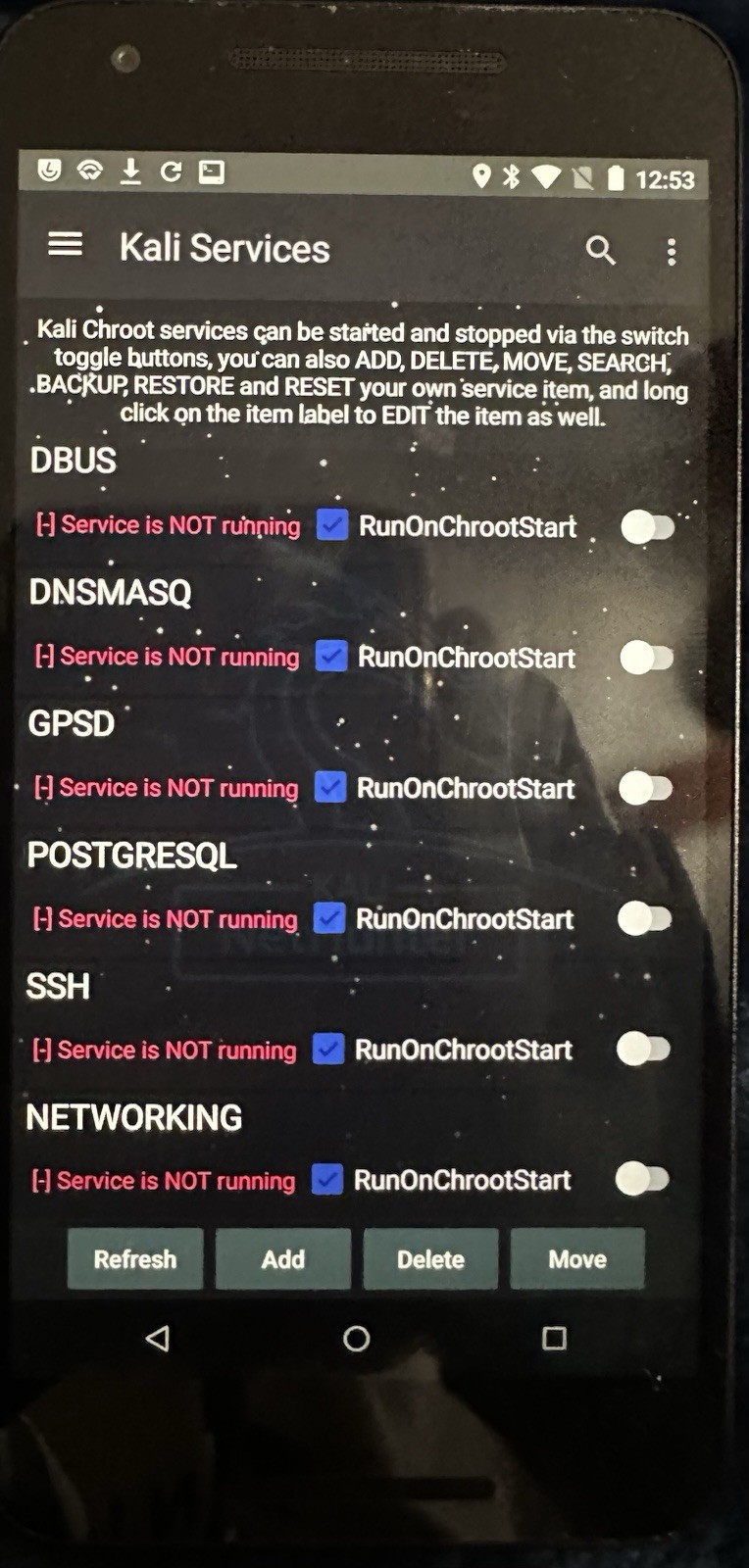Clear the RunOnChrootStart checkbox for SSH
The image size is (749, 1568).
pos(328,1049)
